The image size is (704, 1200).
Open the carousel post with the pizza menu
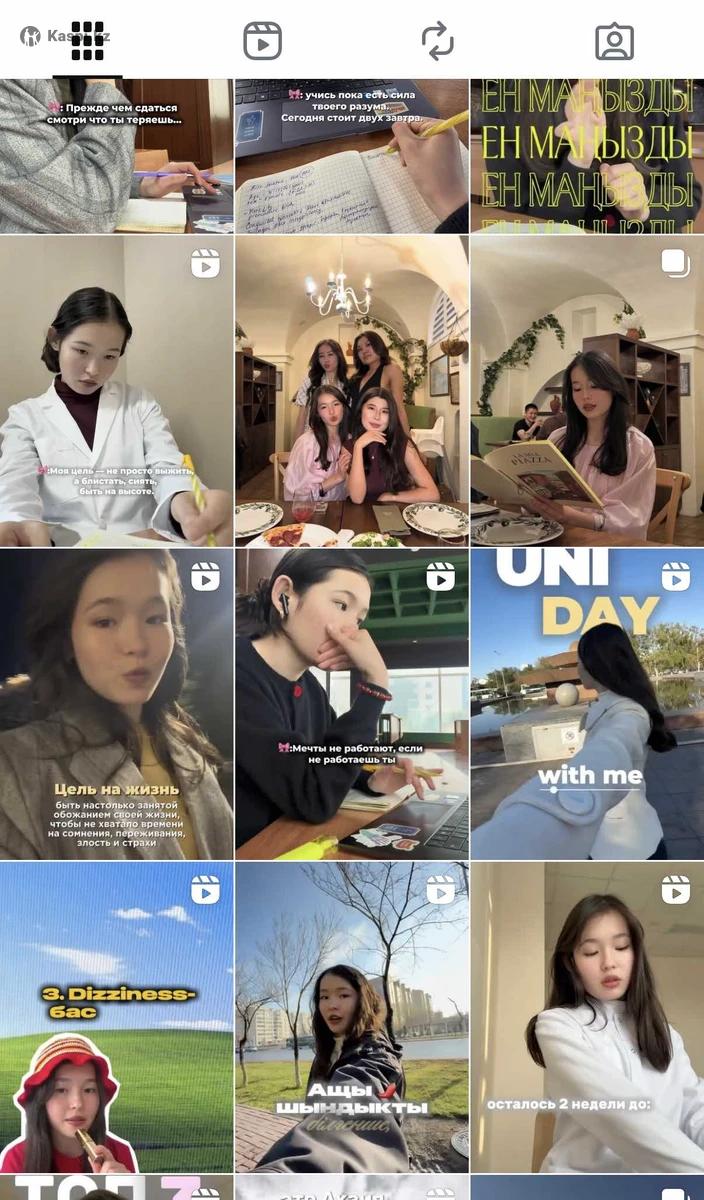(x=587, y=391)
